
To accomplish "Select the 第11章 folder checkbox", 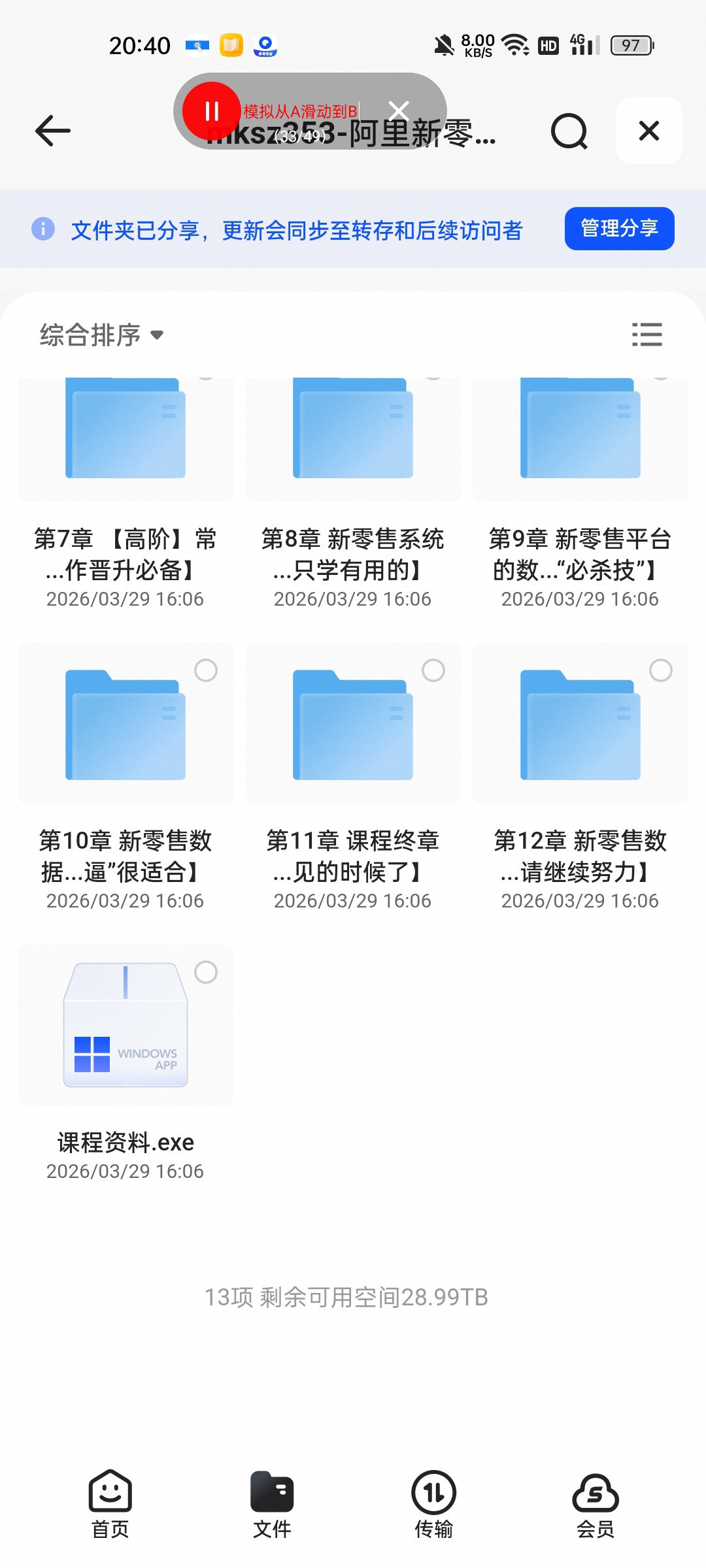I will pos(433,670).
